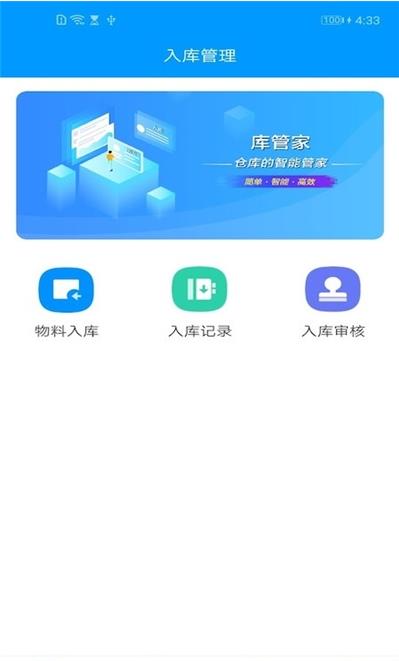
Task: Tap the 库管家 banner card
Action: pyautogui.click(x=200, y=165)
